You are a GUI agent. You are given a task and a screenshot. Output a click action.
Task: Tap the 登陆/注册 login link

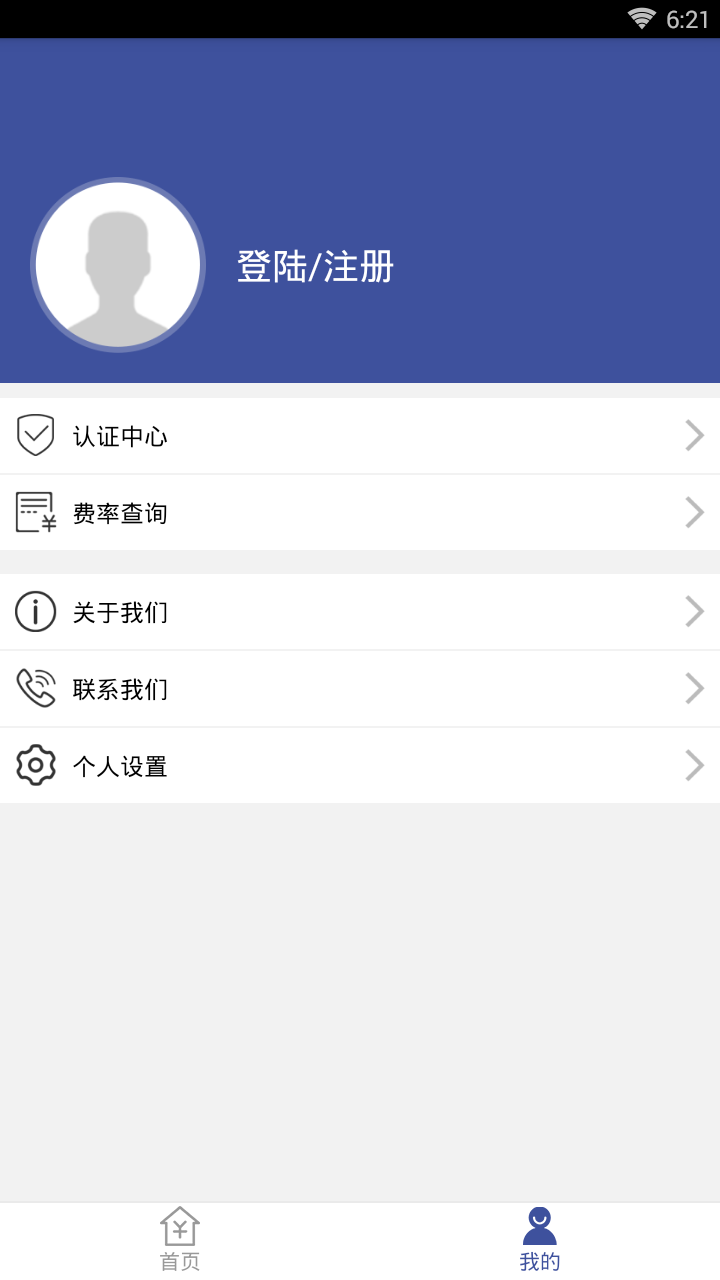(315, 267)
